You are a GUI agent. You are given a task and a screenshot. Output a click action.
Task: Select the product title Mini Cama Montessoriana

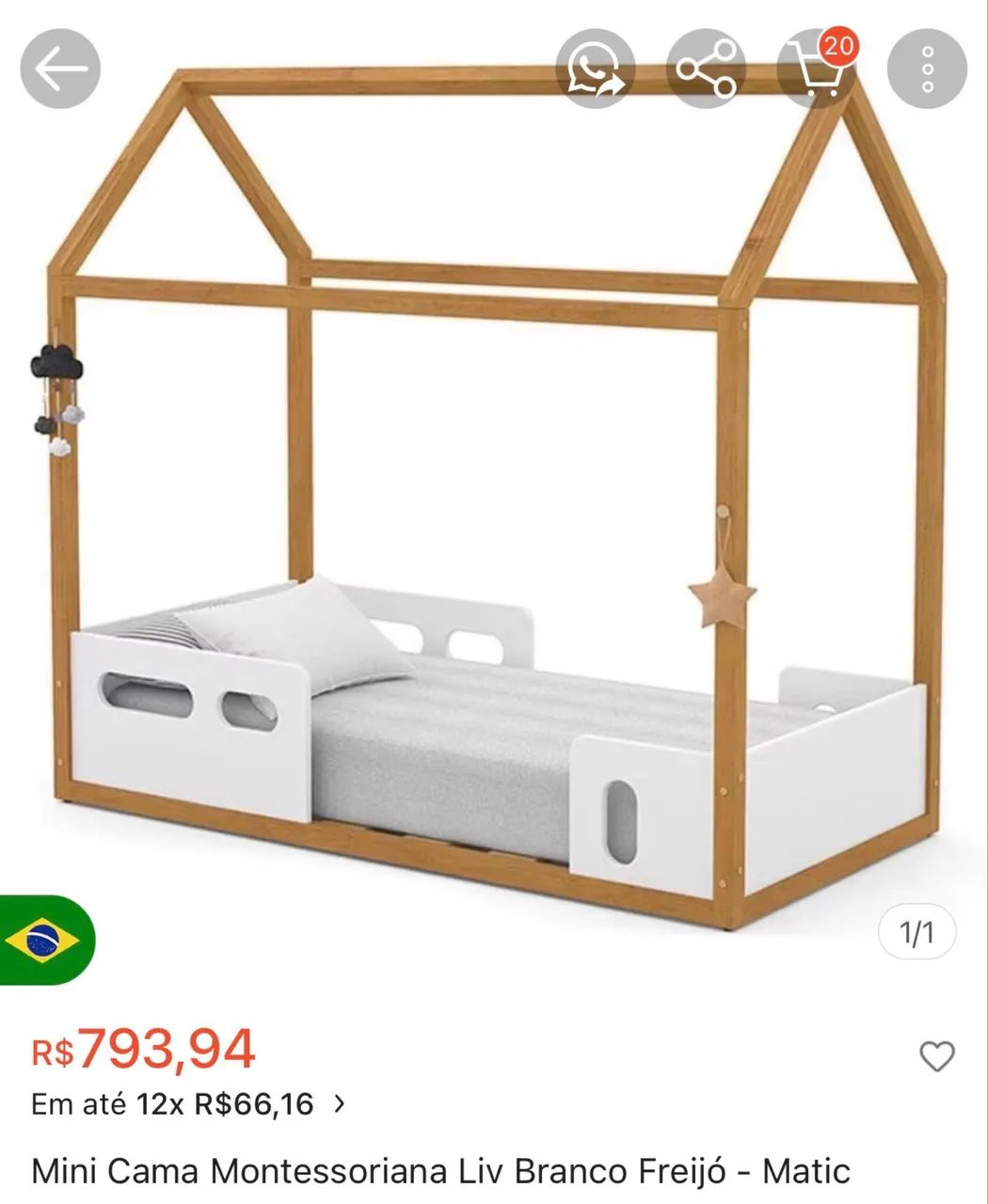[x=442, y=1171]
